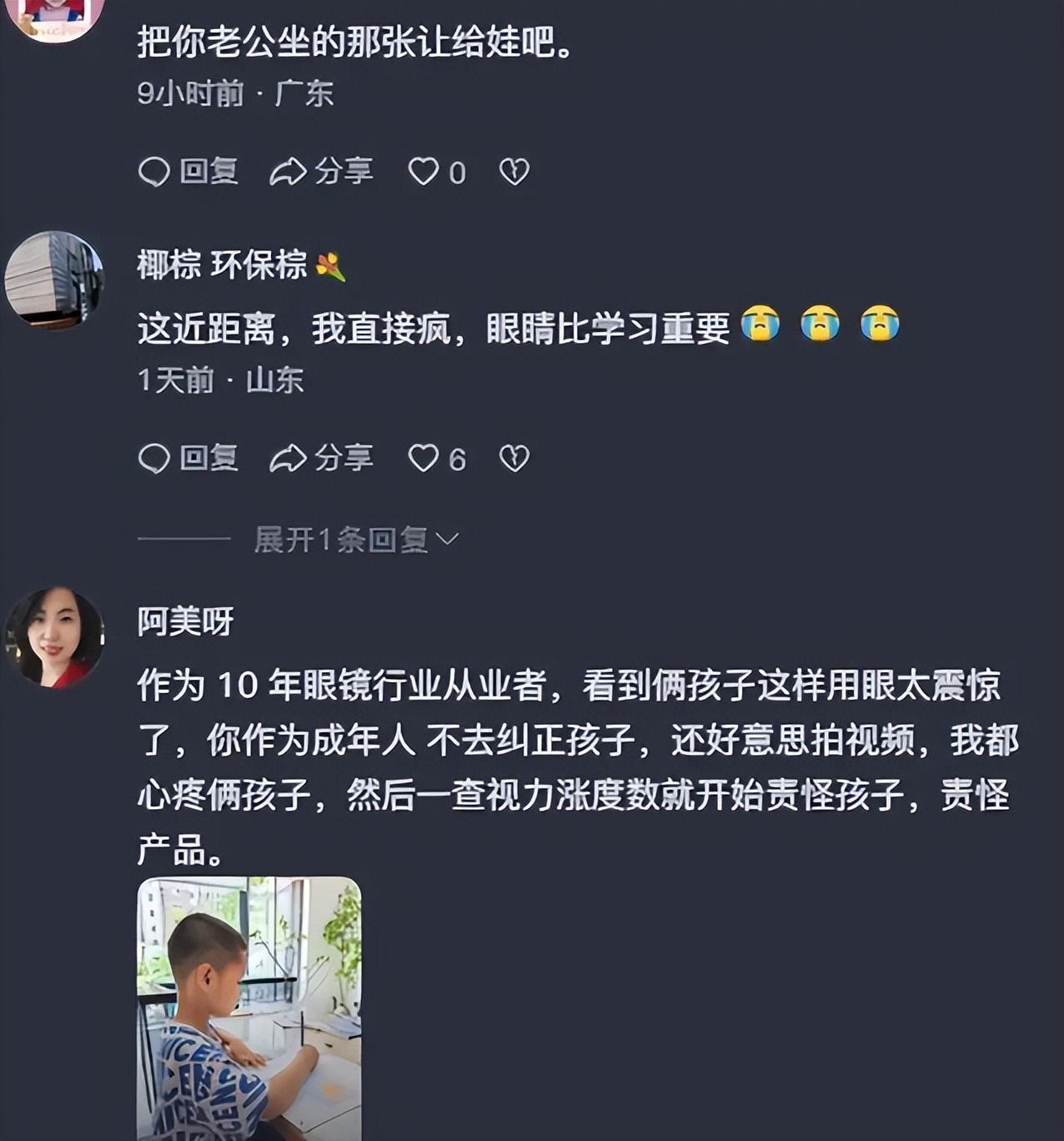Click the 分享 share arrow under the first comment
The height and width of the screenshot is (1141, 1064).
(324, 171)
